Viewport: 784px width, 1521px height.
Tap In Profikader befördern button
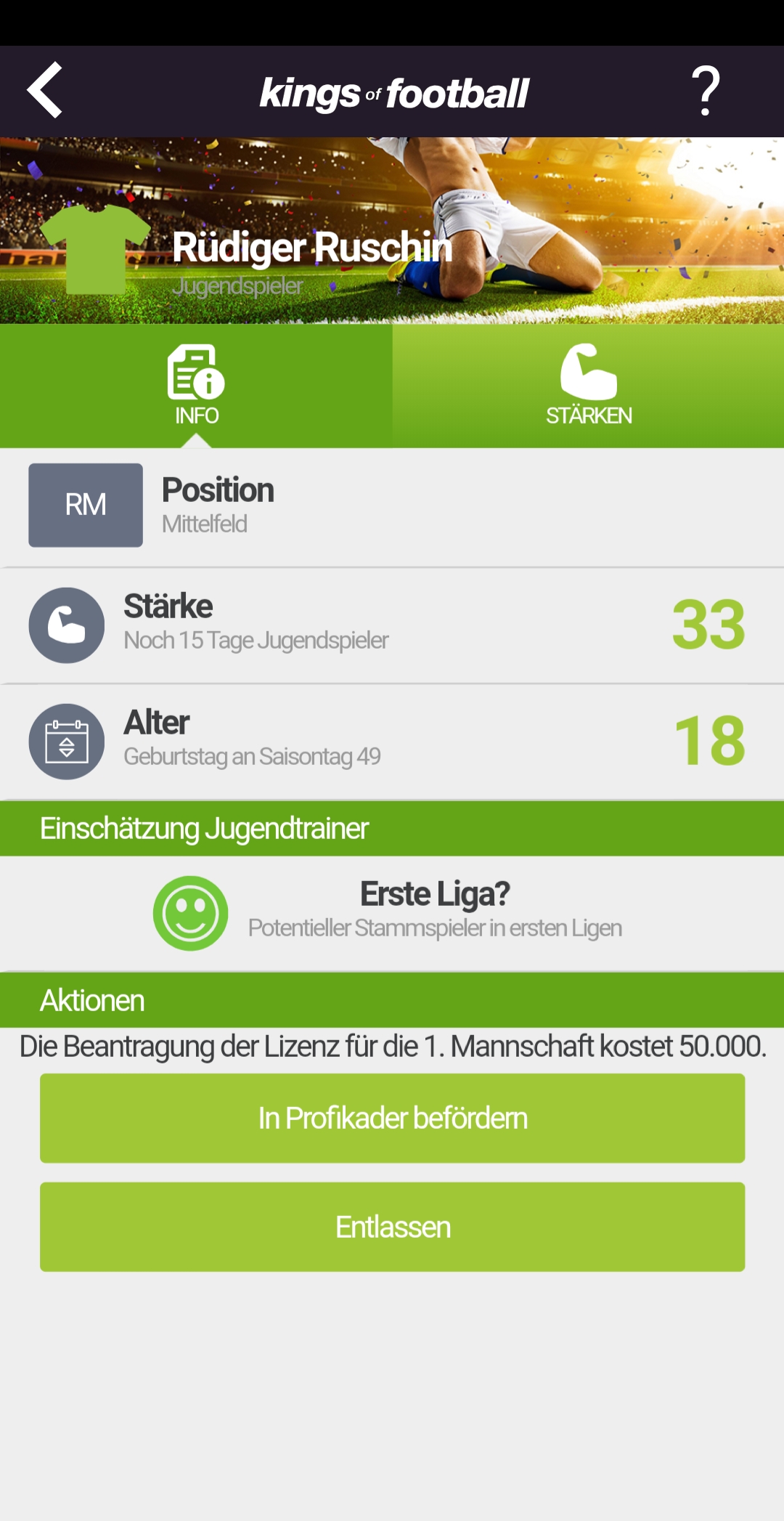tap(392, 1118)
